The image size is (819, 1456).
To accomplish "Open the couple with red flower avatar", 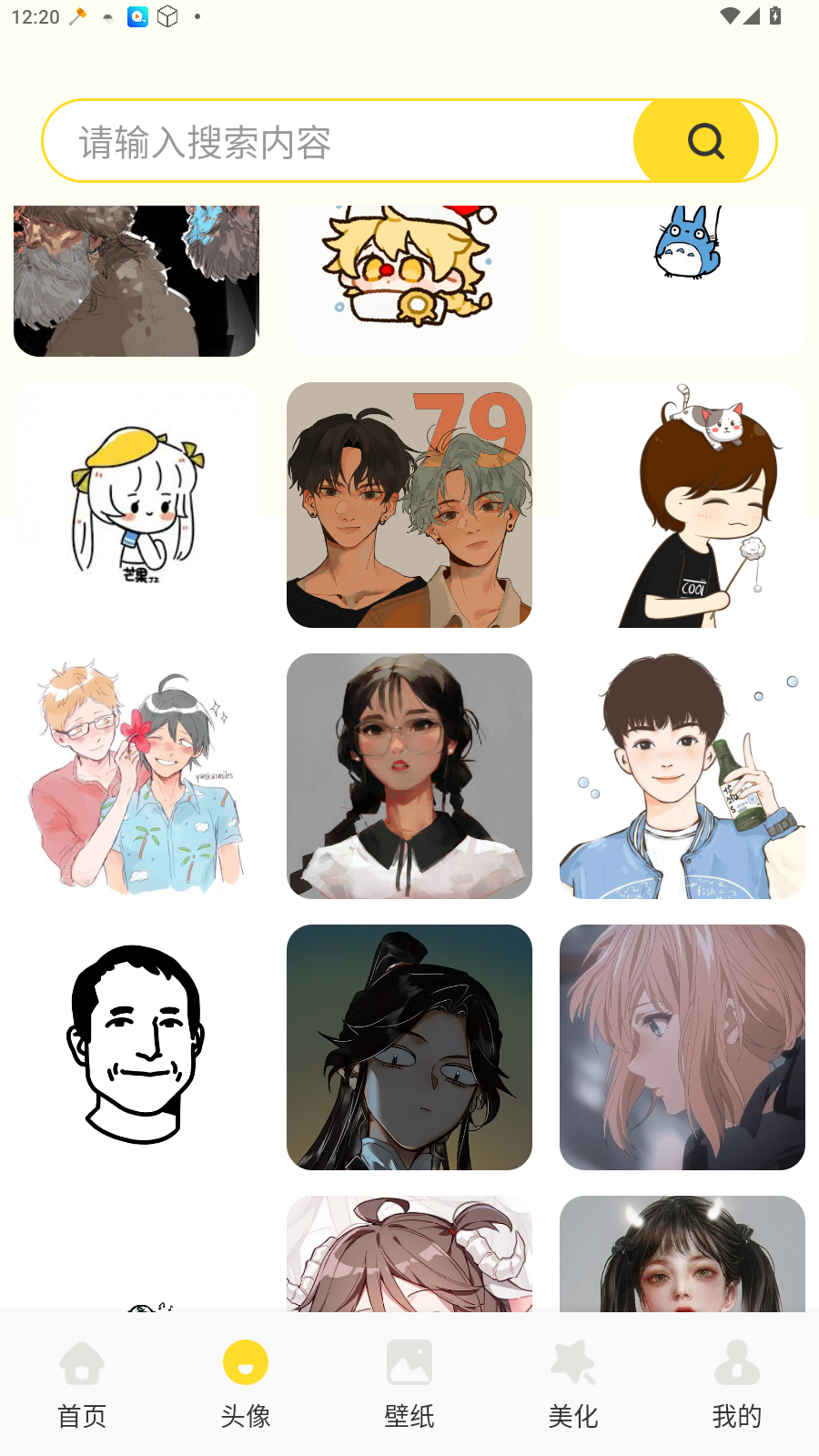I will [136, 776].
